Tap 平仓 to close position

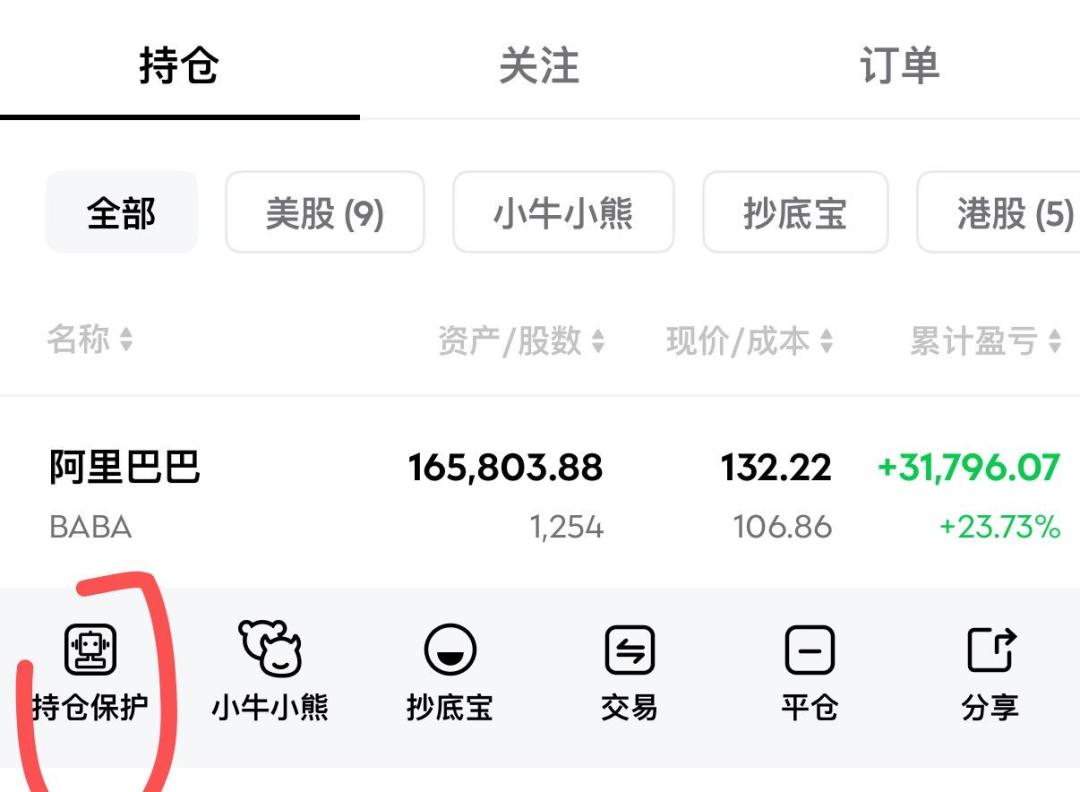tap(809, 672)
